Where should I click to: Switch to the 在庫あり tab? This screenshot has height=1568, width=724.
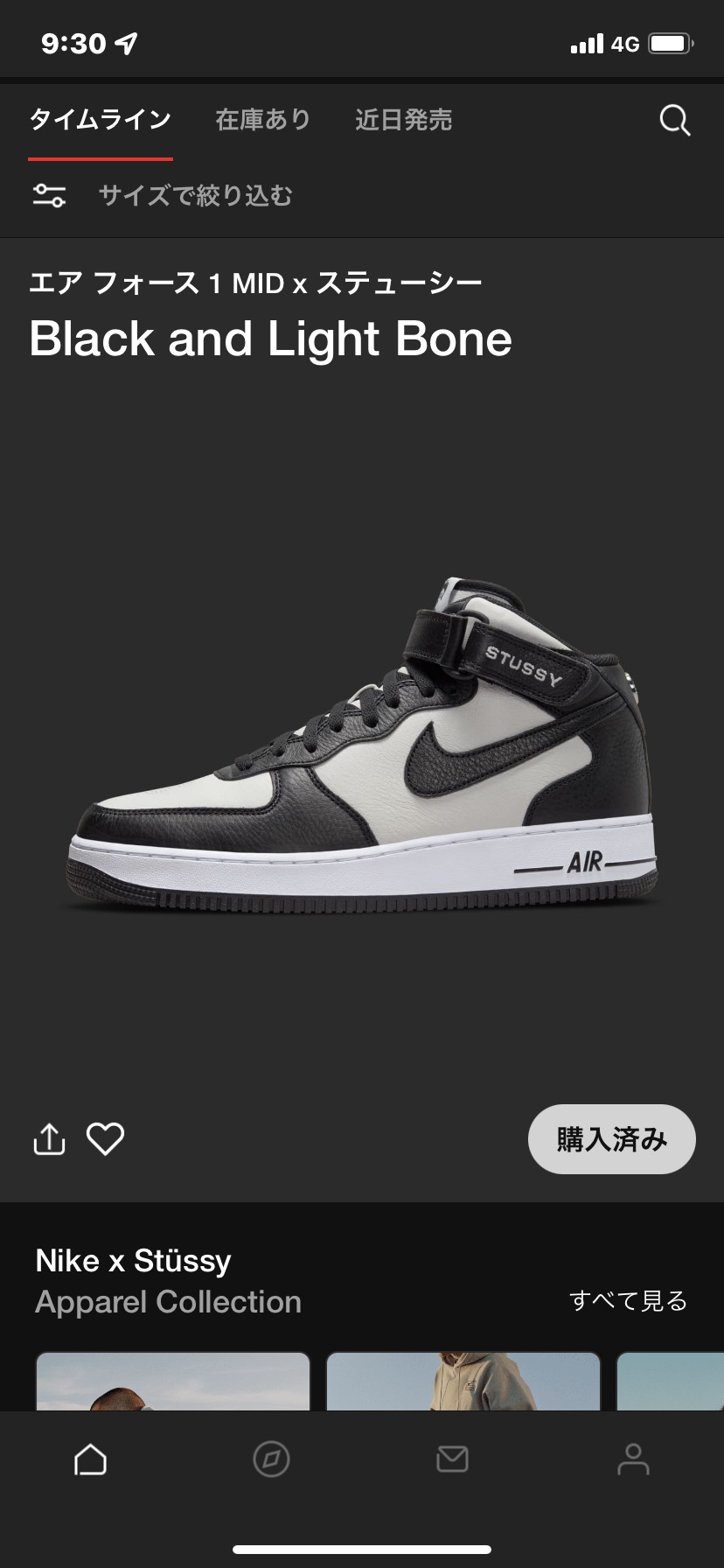point(262,120)
